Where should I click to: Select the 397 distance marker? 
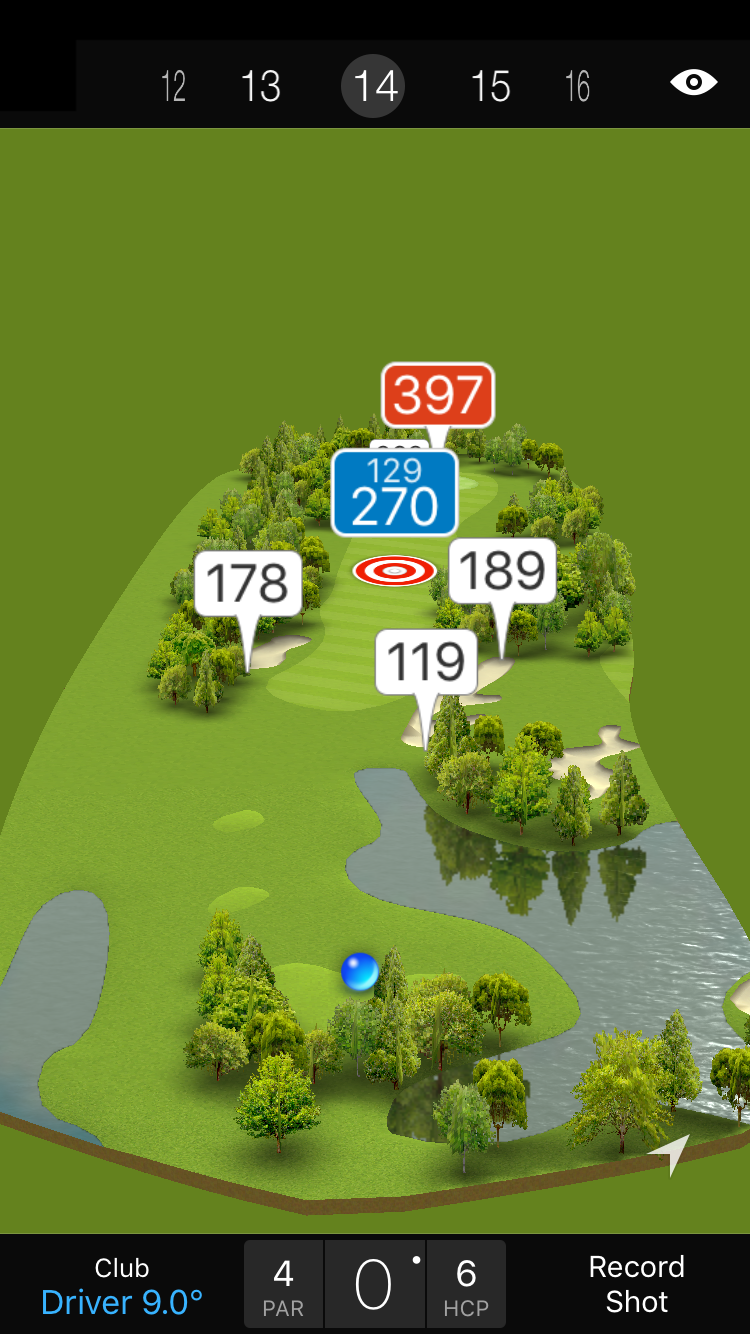[x=438, y=396]
